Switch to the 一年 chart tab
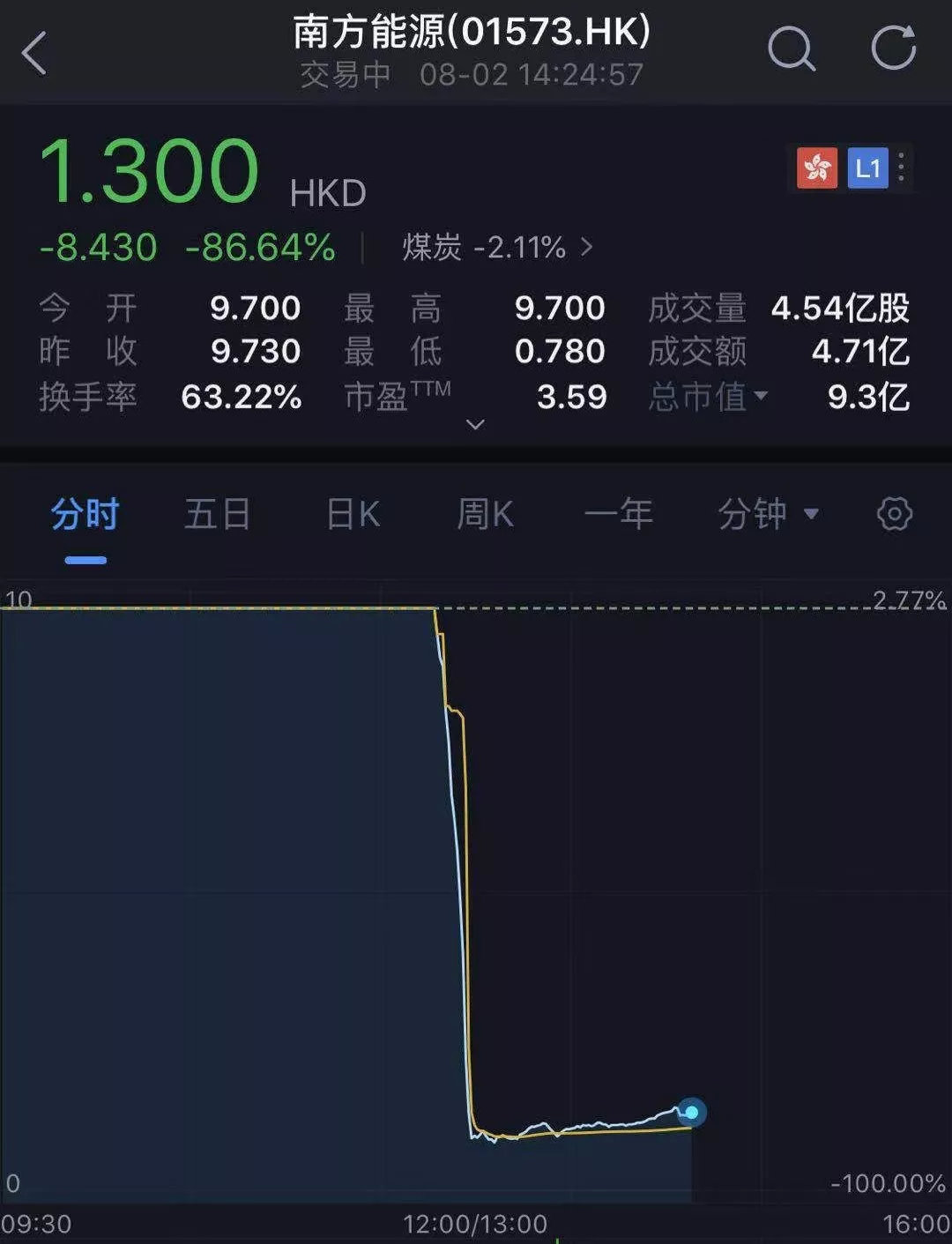Screen dimensions: 952x1244 (618, 514)
